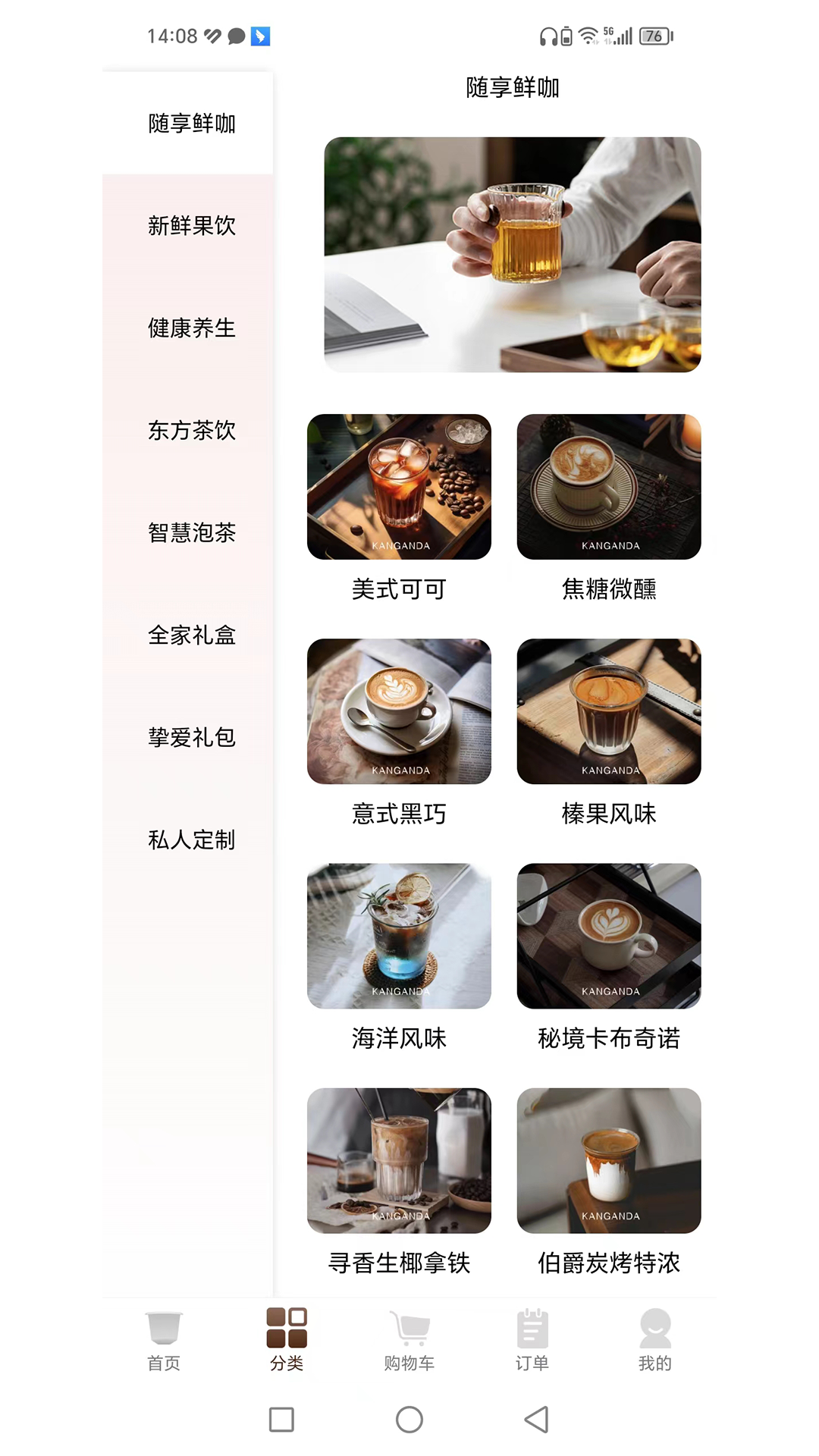Select the 智慧泡茶 category
Screen dimensions: 819x1456
click(x=190, y=533)
